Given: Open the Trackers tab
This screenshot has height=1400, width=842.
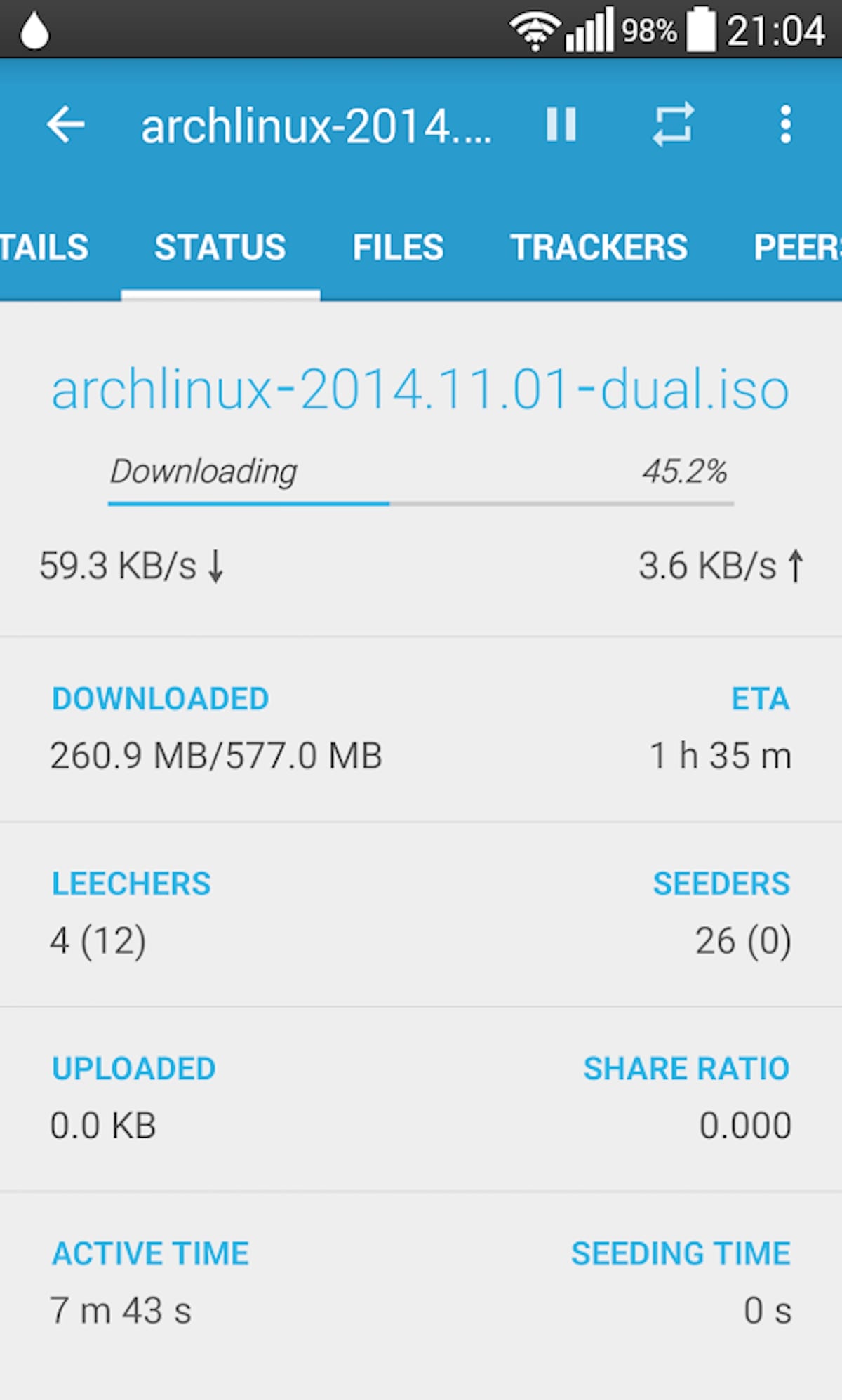Looking at the screenshot, I should [599, 248].
